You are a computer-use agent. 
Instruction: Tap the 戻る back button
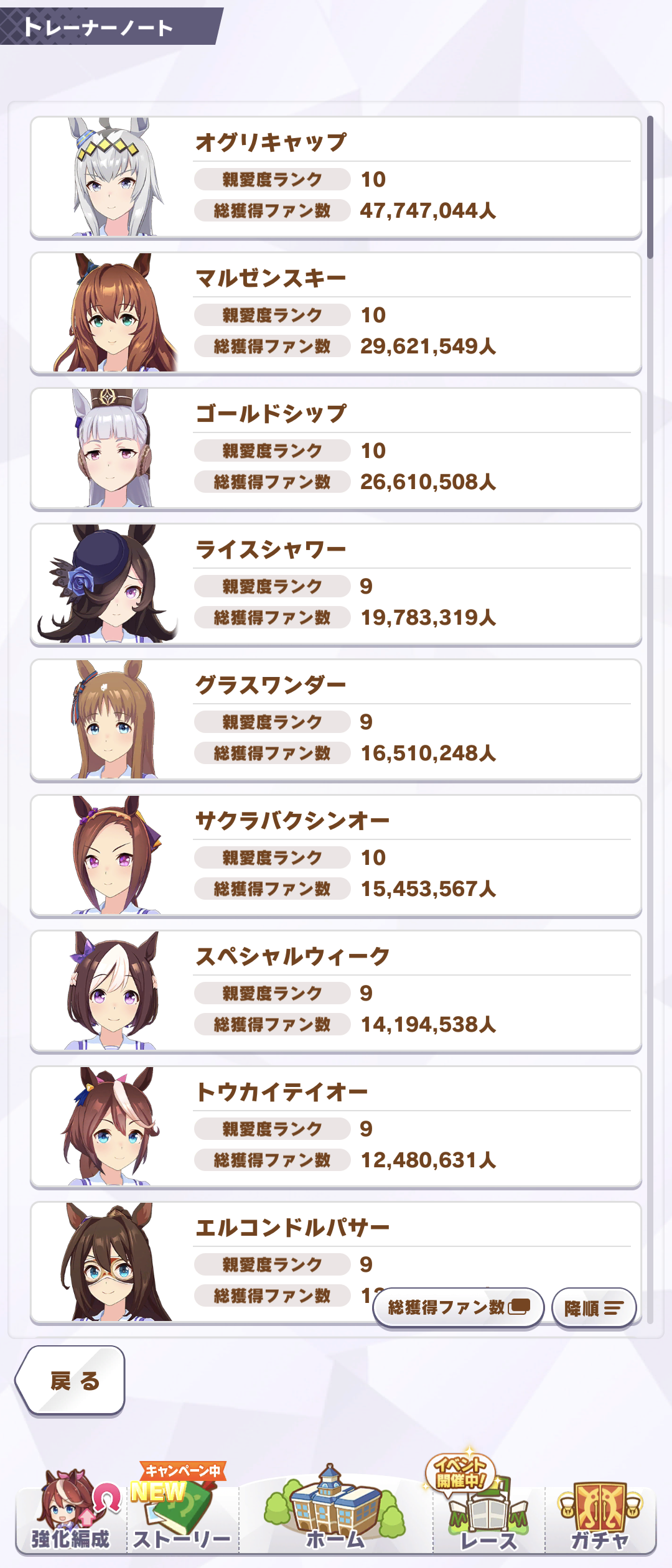coord(72,1381)
